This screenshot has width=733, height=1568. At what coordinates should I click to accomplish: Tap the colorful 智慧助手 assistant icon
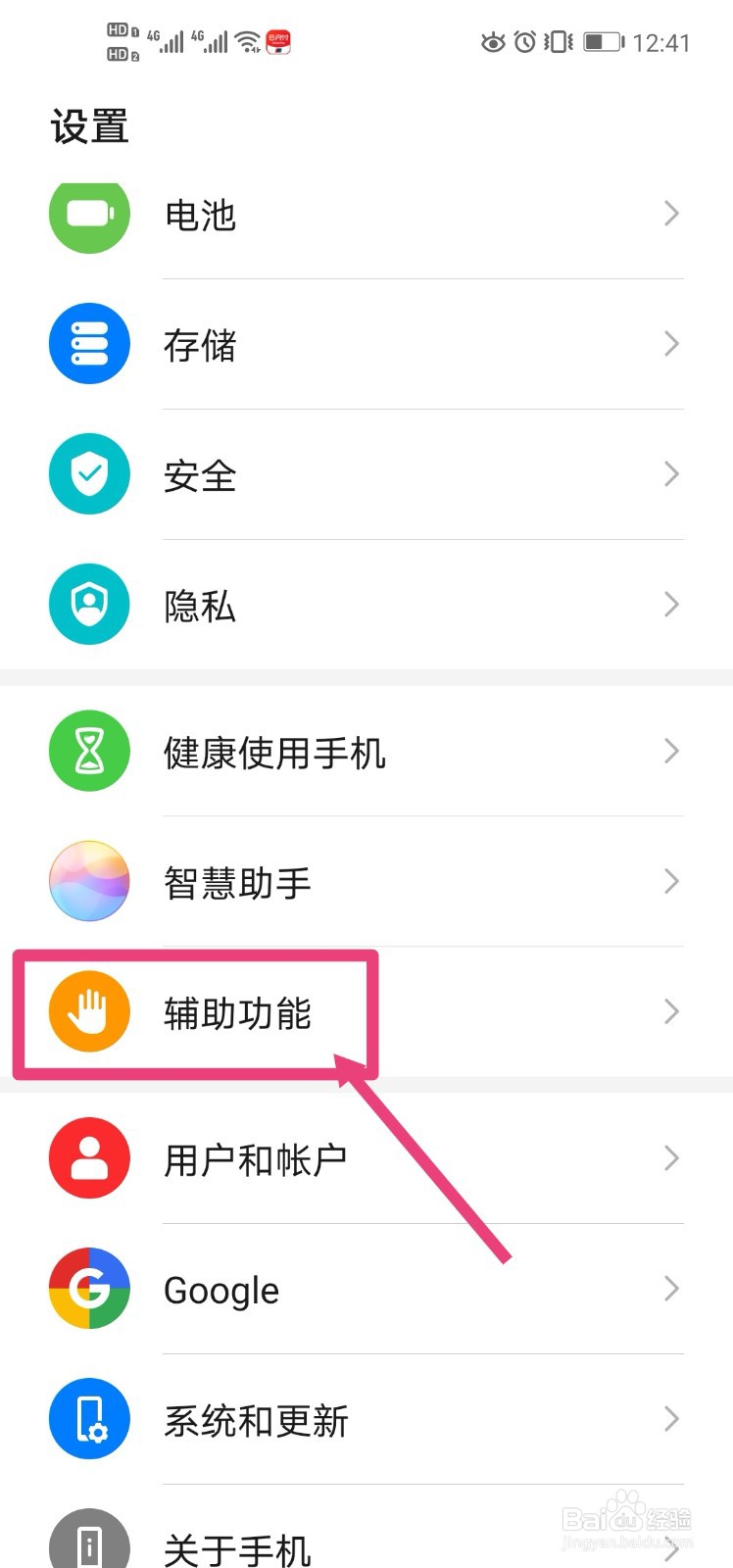pos(89,881)
